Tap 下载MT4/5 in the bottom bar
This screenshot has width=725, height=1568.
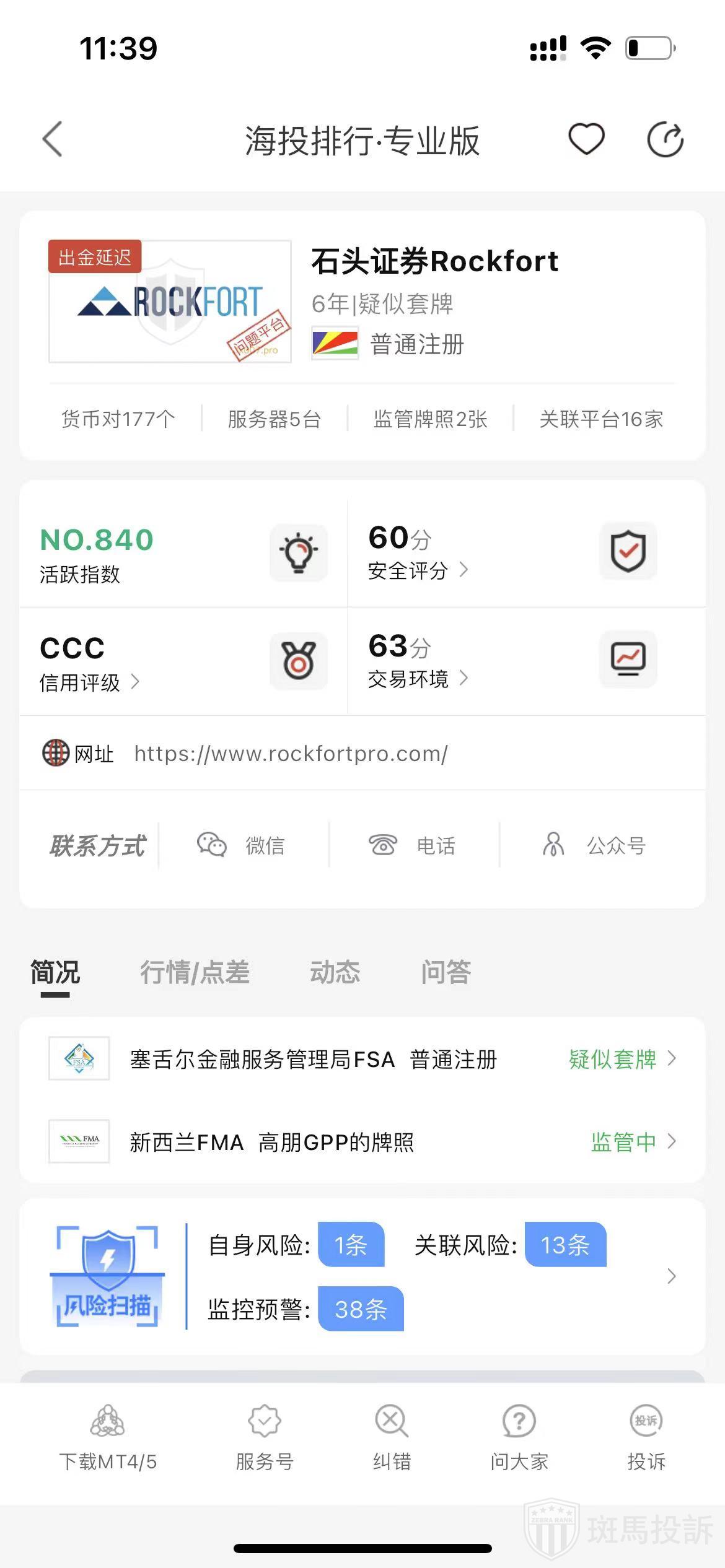click(x=108, y=1438)
